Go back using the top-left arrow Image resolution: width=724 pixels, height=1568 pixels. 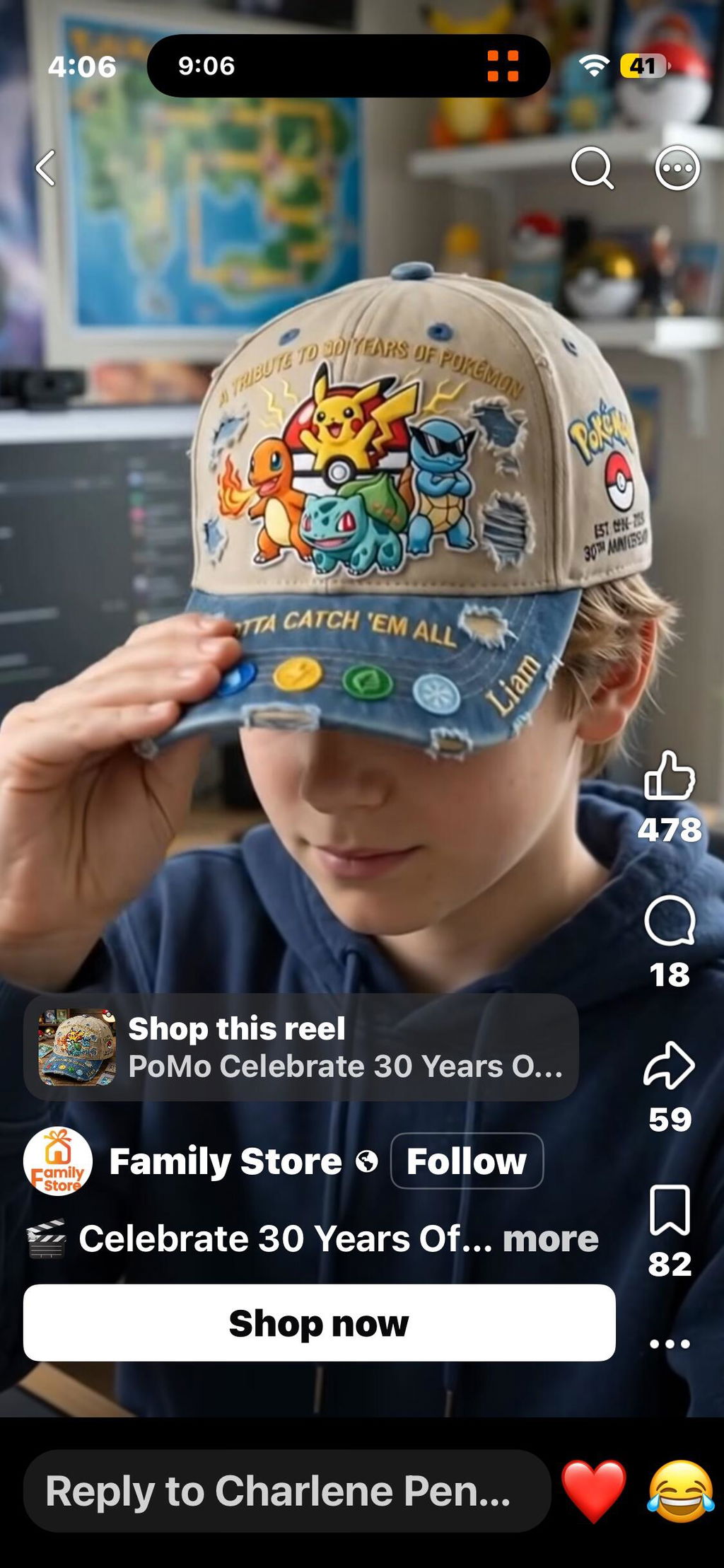point(45,168)
